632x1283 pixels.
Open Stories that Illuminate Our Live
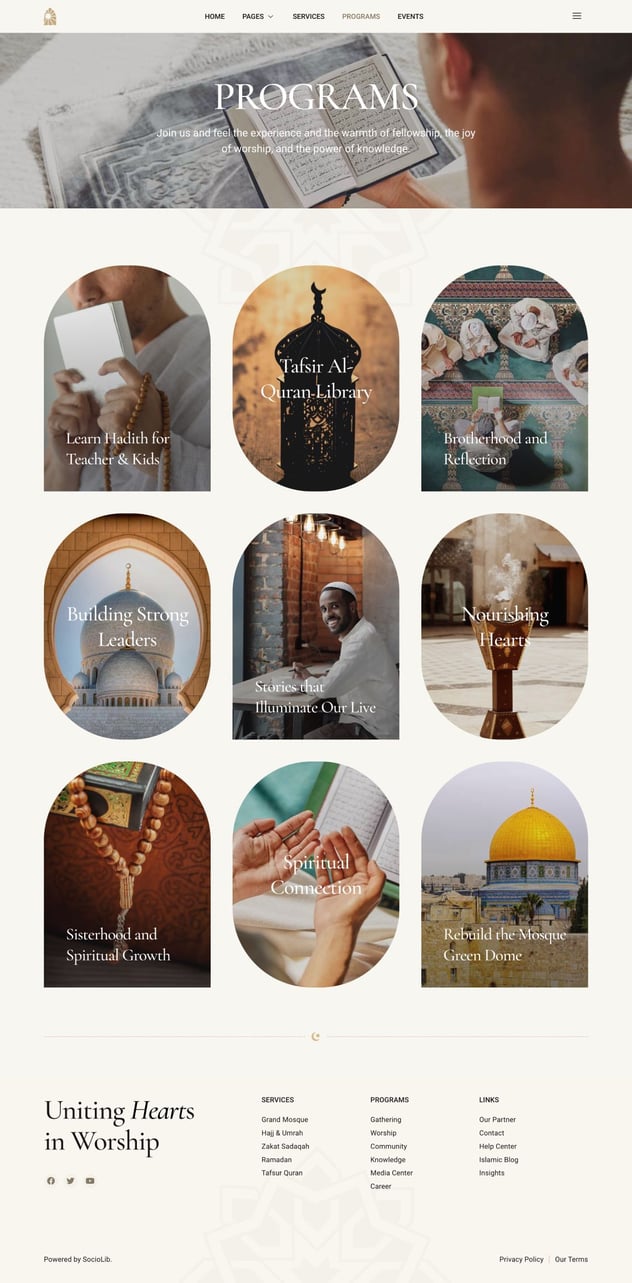click(316, 626)
